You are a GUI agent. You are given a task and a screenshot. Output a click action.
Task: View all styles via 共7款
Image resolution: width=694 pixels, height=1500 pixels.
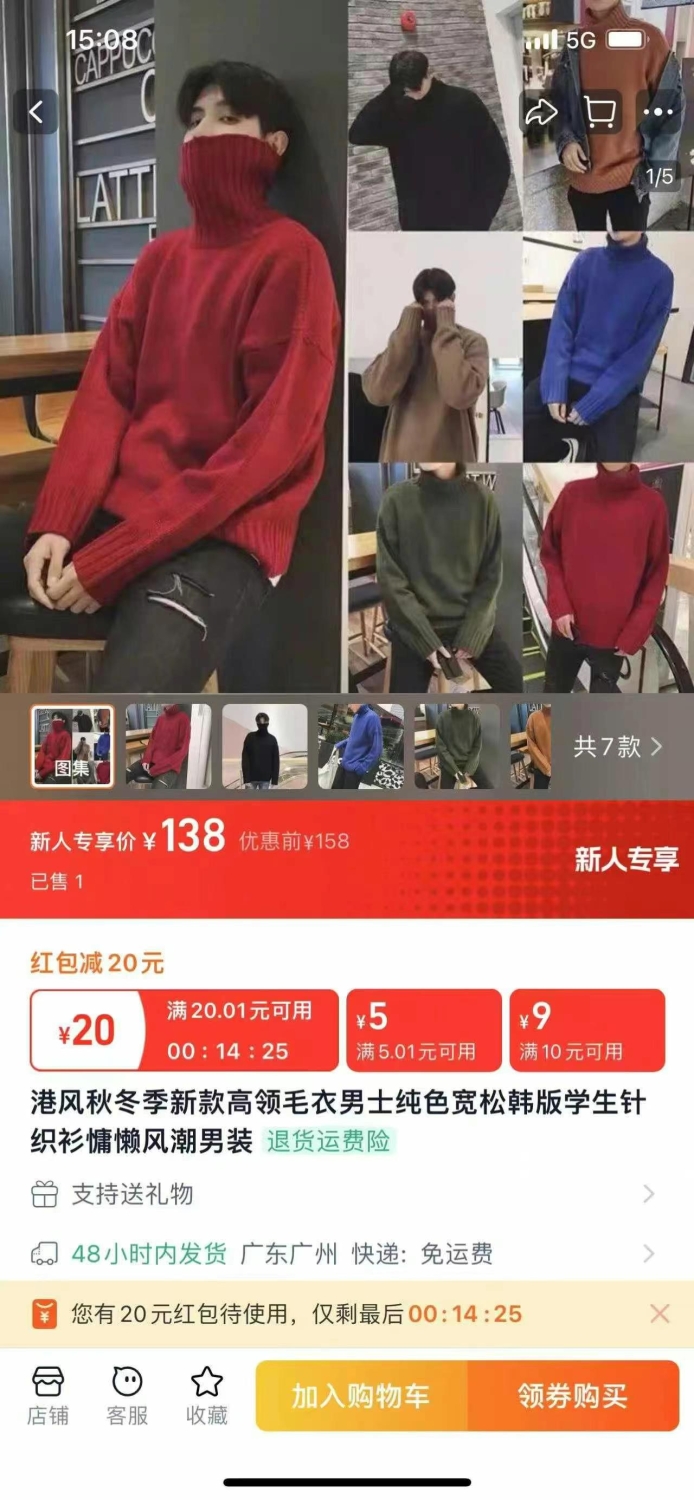point(617,746)
